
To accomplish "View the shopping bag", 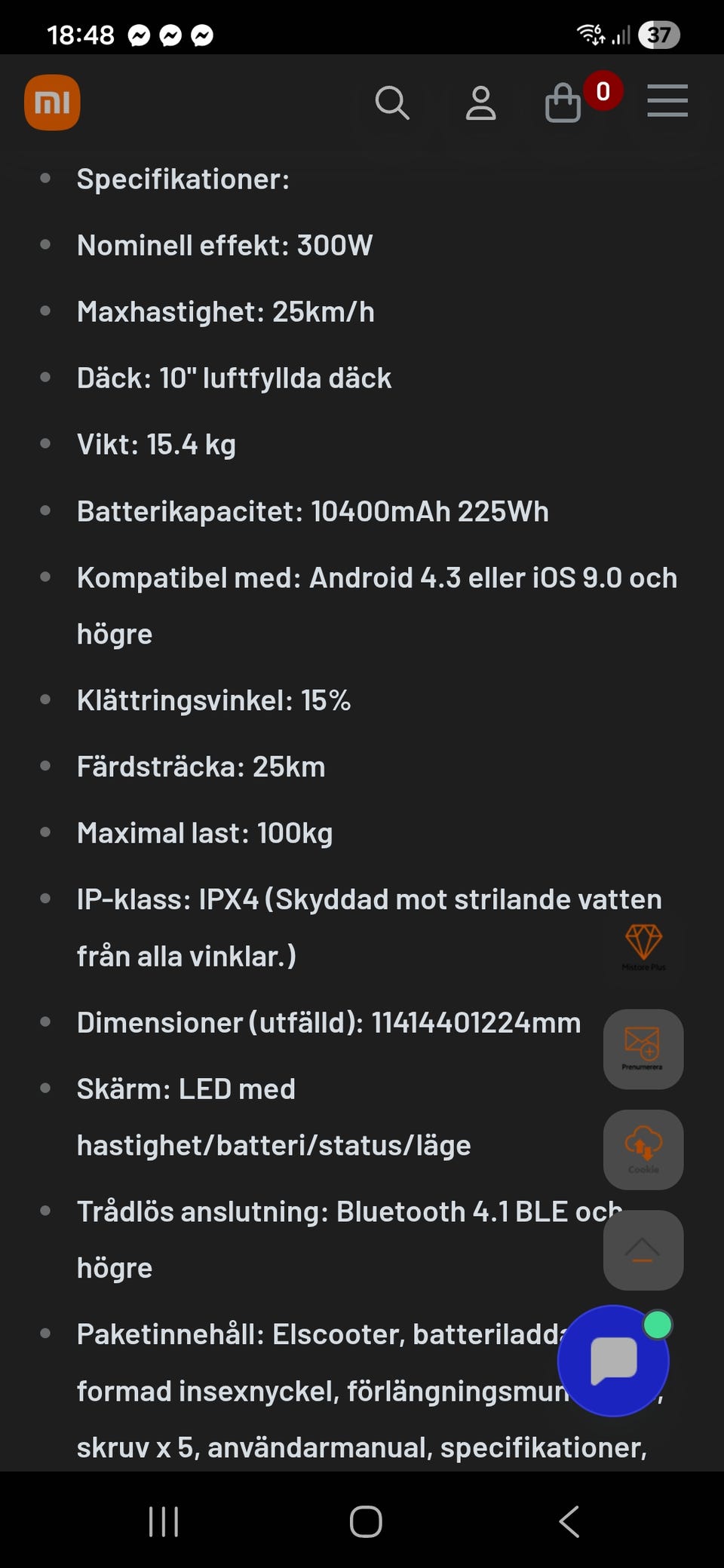I will (563, 103).
